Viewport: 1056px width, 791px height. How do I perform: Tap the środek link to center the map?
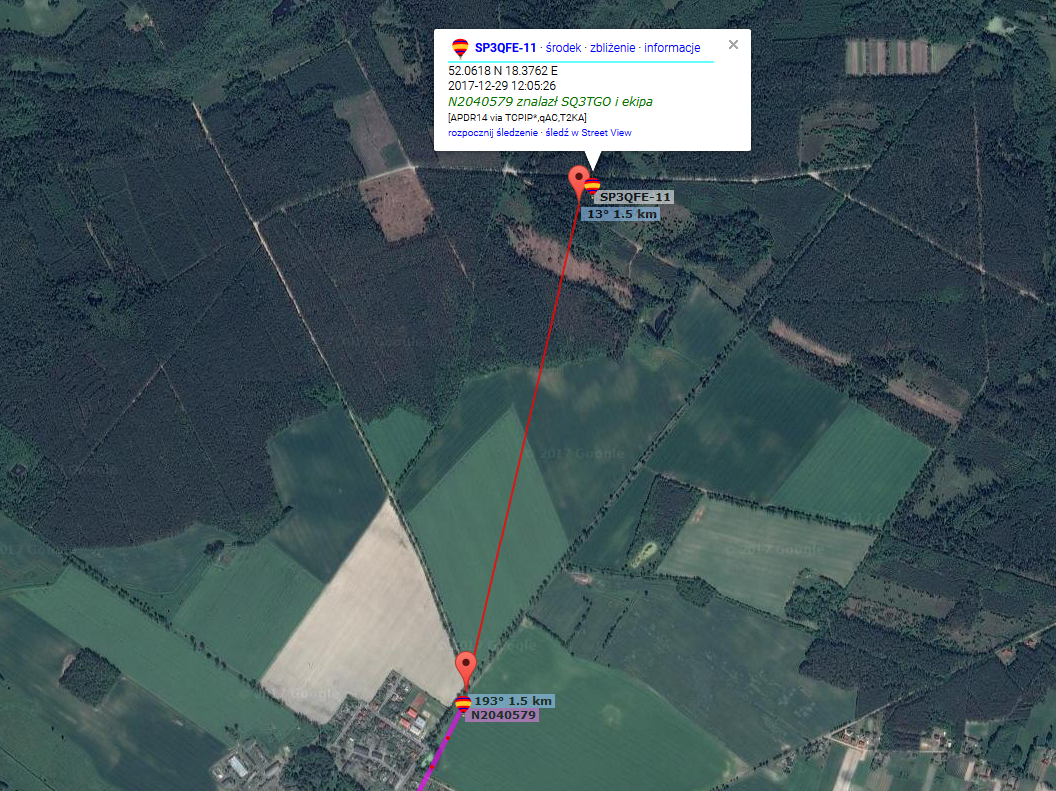coord(563,47)
